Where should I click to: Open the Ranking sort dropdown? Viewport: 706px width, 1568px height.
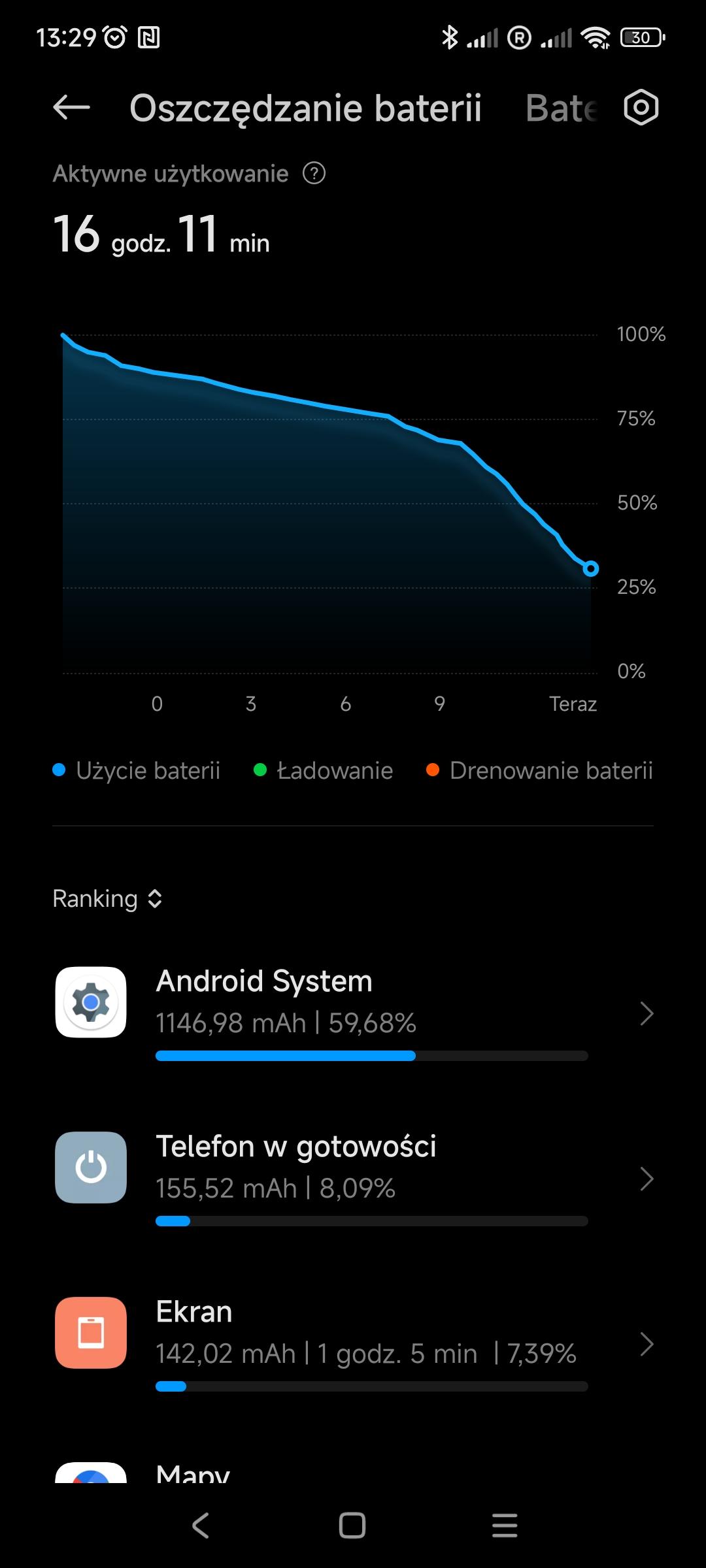point(108,899)
